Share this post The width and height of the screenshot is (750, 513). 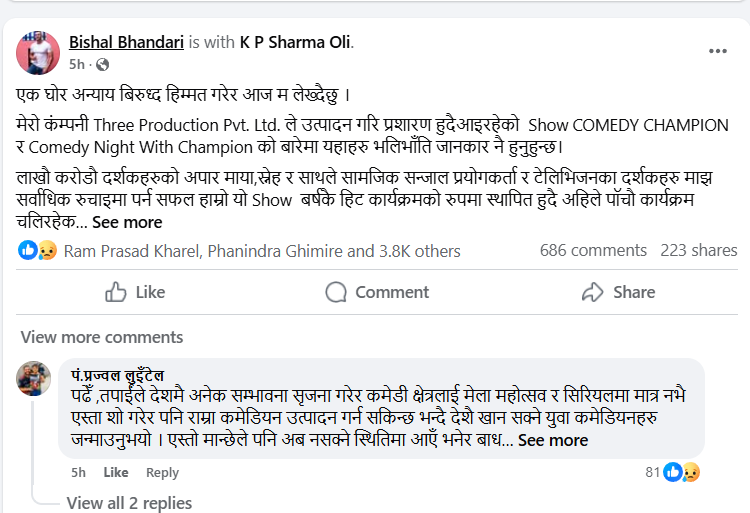[x=618, y=292]
